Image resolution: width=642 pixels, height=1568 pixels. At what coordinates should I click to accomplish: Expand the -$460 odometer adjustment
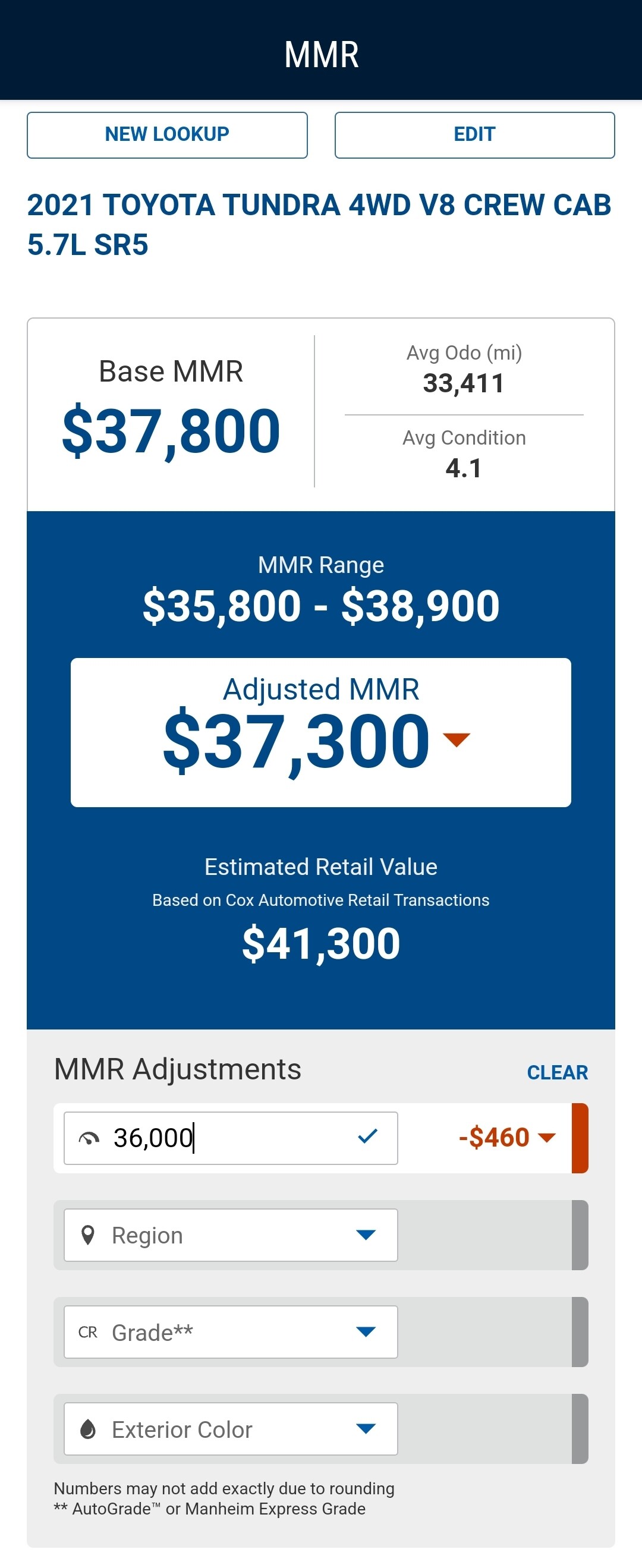point(547,1138)
